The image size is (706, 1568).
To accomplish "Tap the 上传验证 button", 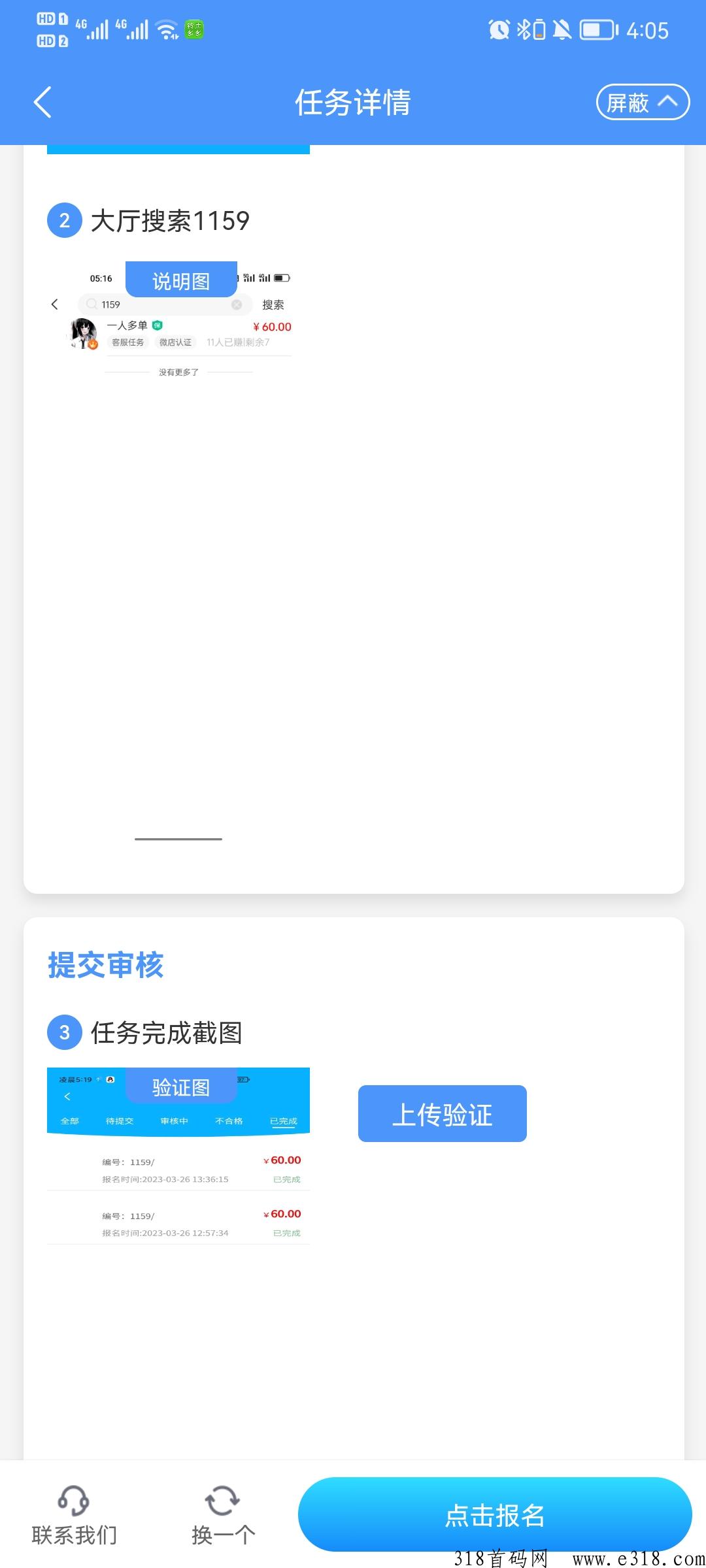I will click(x=443, y=1114).
